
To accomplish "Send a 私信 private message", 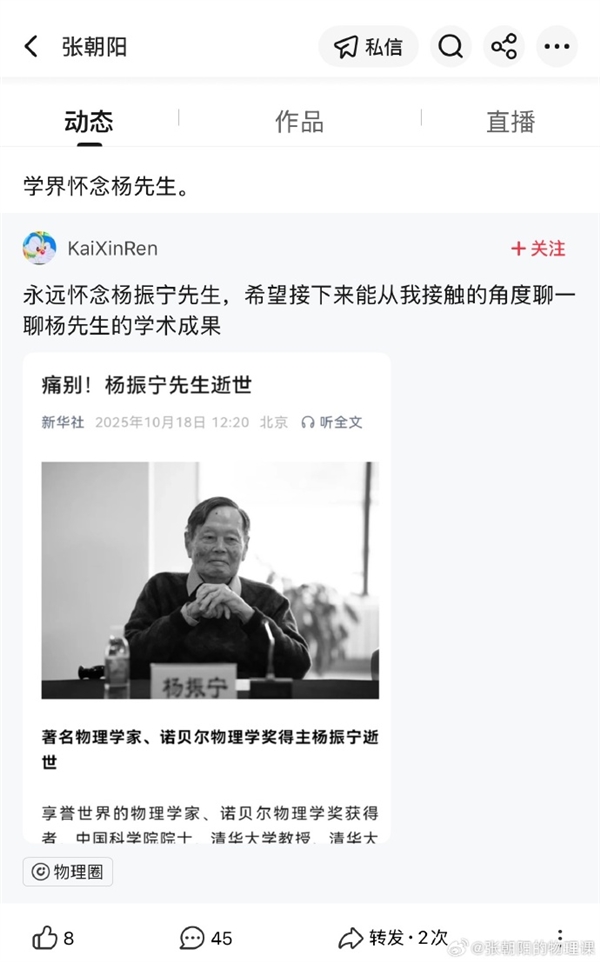I will (368, 47).
